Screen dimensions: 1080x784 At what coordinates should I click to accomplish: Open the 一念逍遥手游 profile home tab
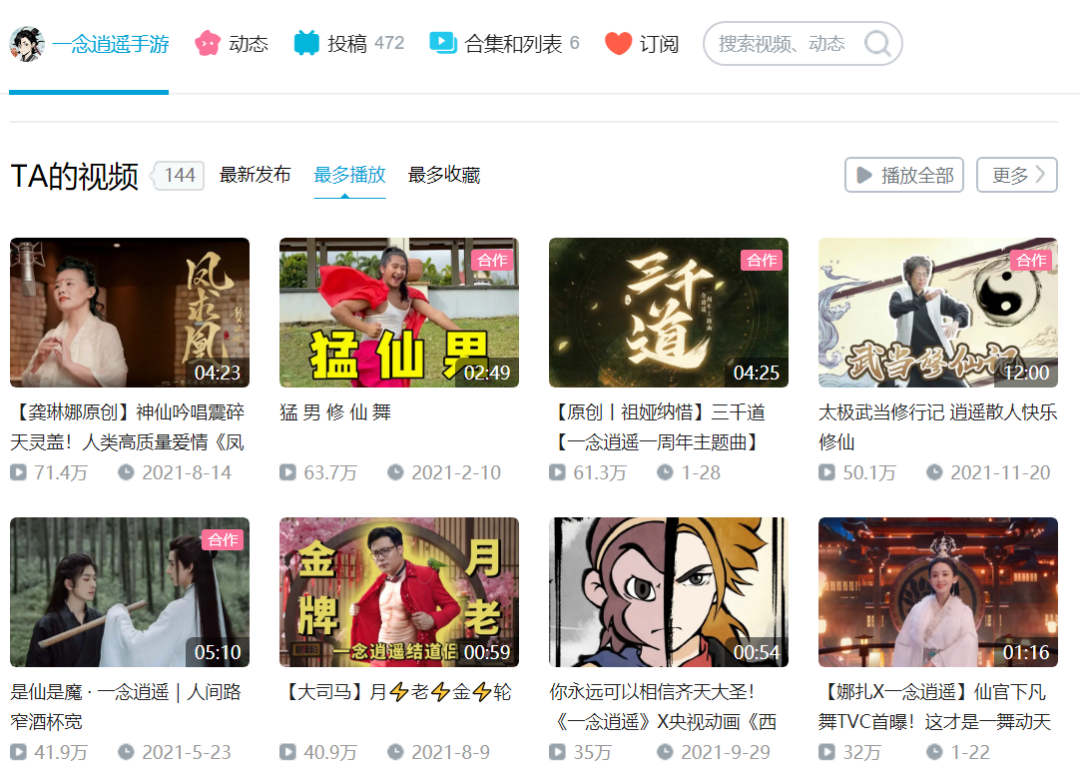[109, 44]
